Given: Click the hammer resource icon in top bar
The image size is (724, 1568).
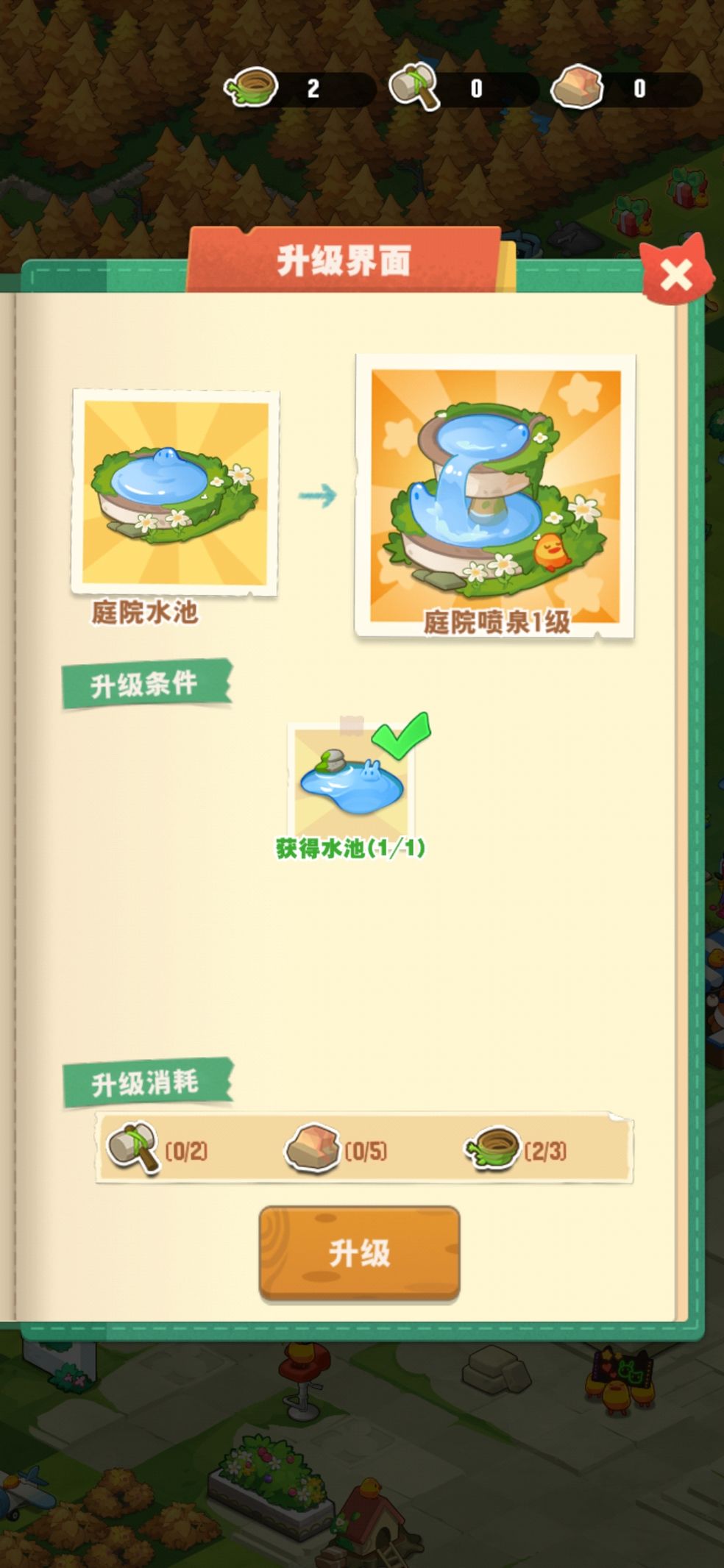Looking at the screenshot, I should tap(413, 87).
